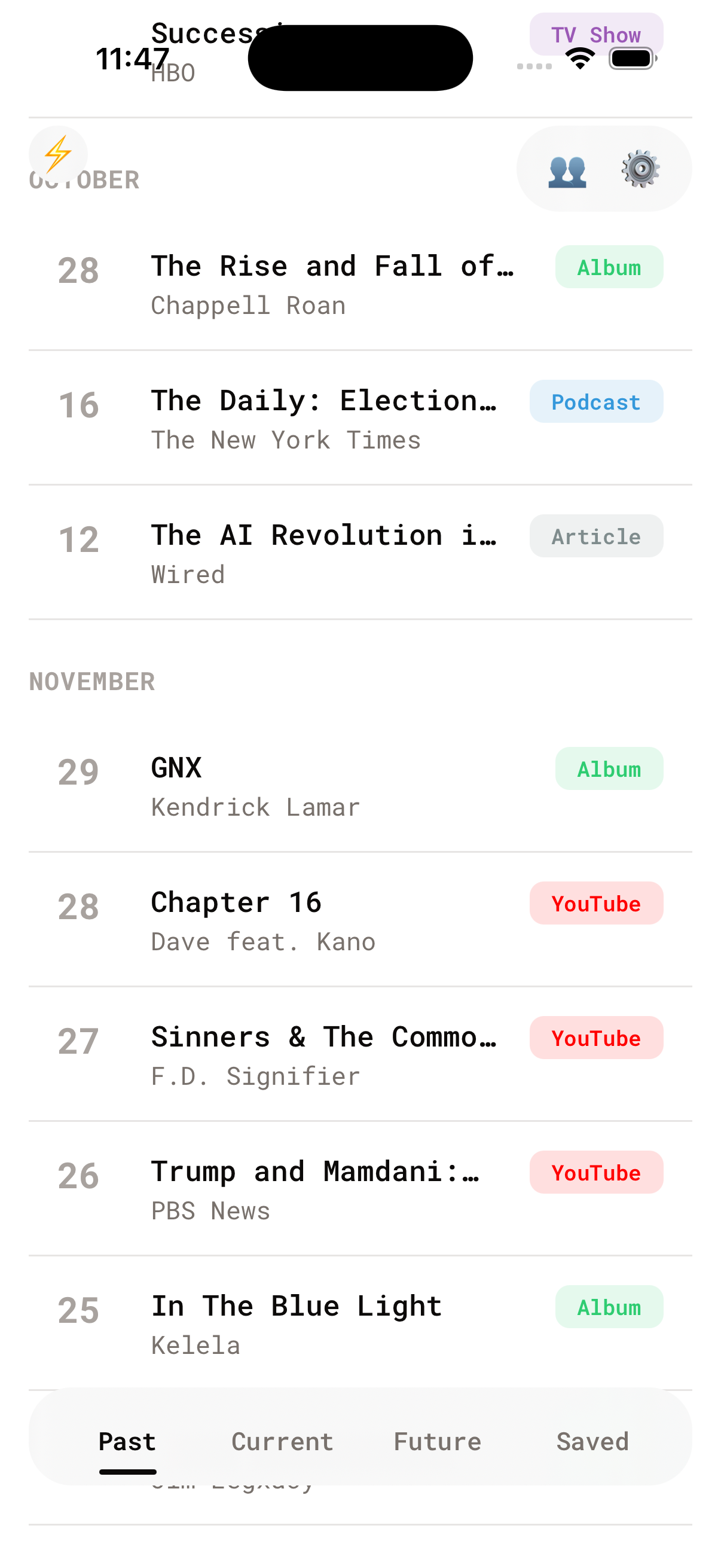Open settings gear
The width and height of the screenshot is (721, 1568).
pos(640,169)
